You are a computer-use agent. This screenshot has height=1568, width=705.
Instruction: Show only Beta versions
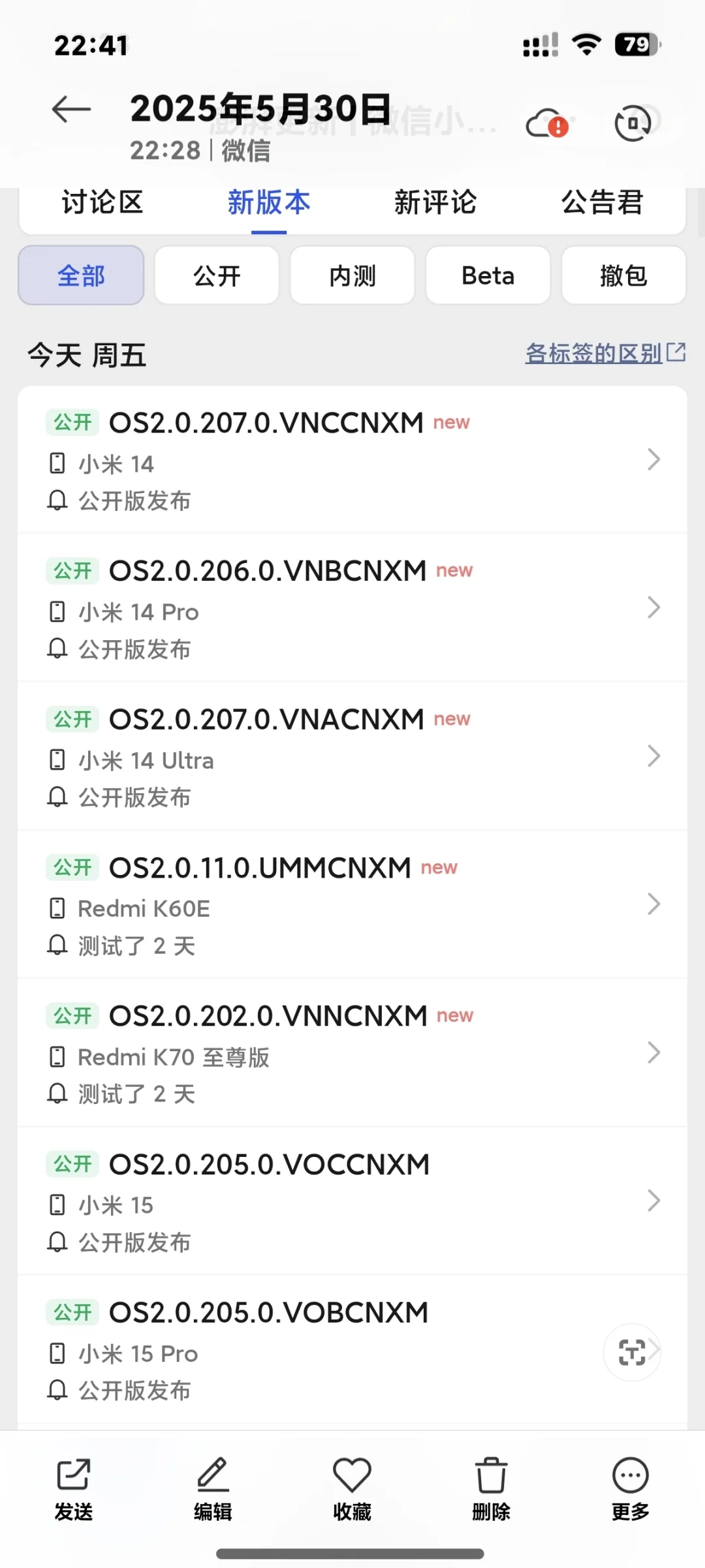[488, 275]
